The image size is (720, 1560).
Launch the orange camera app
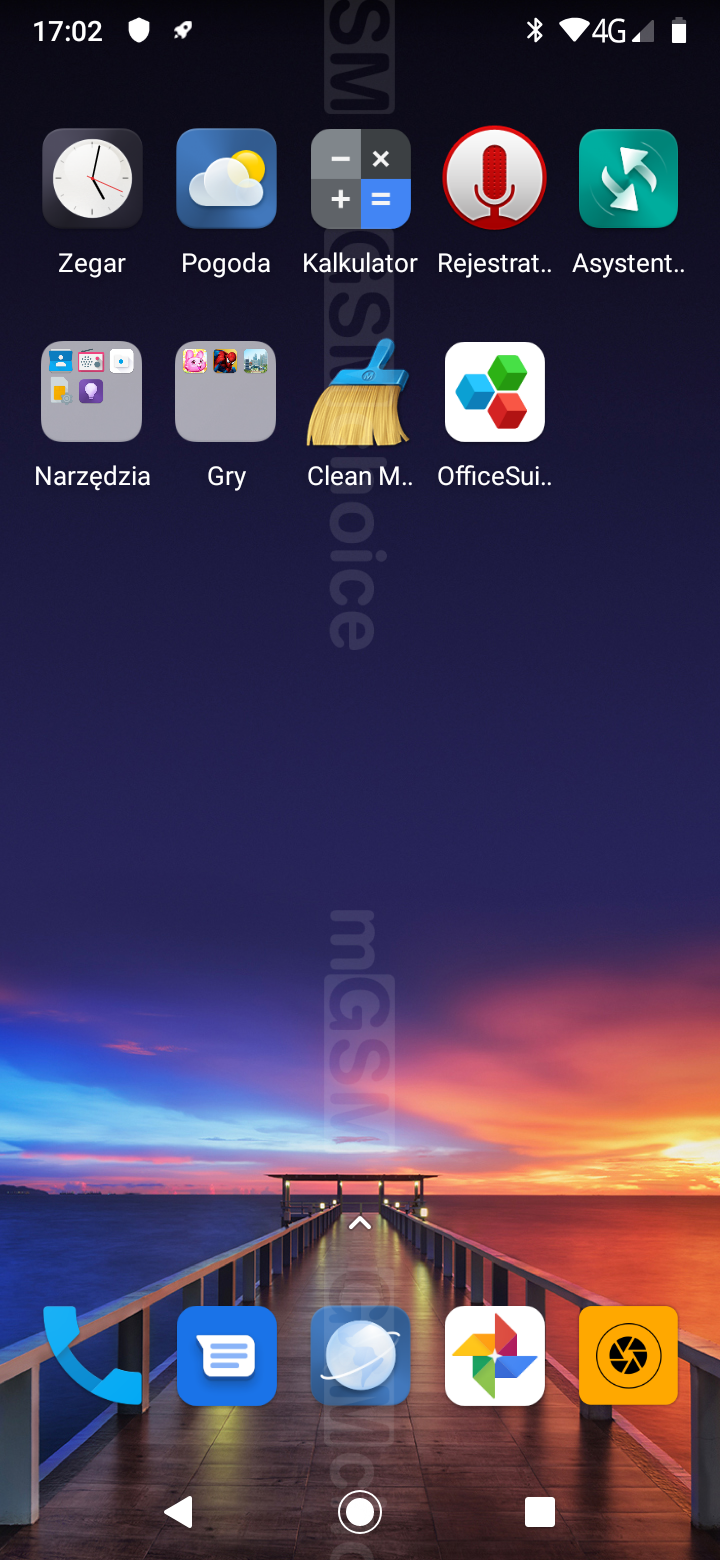(x=628, y=1356)
